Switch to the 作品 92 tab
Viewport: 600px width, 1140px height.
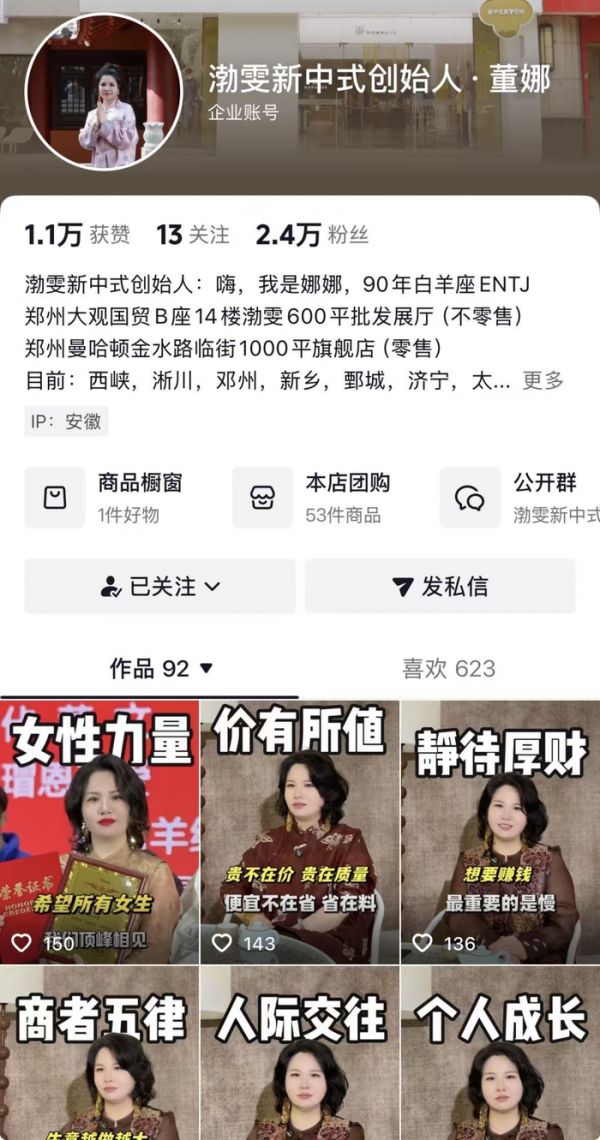pos(162,668)
